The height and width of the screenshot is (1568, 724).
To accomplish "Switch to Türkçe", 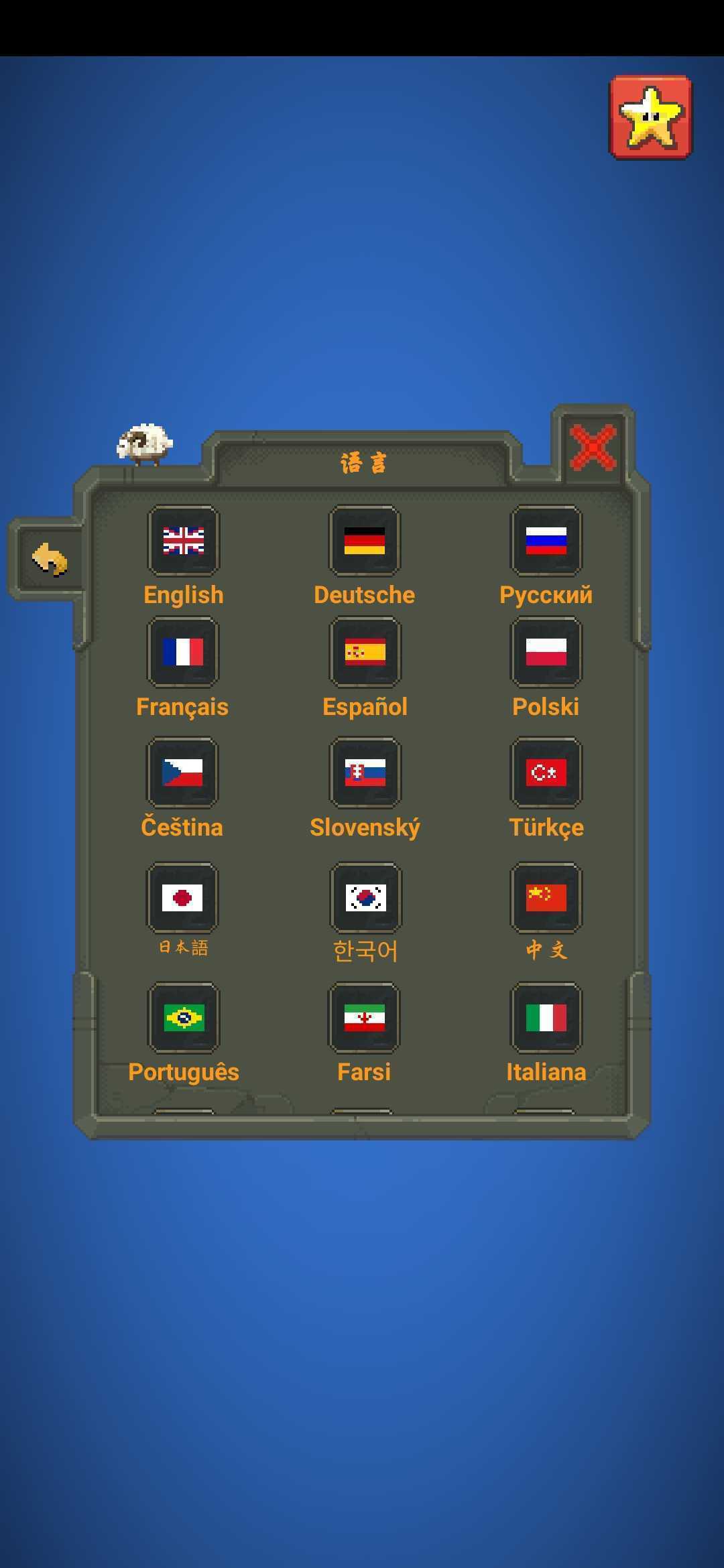I will [x=546, y=773].
